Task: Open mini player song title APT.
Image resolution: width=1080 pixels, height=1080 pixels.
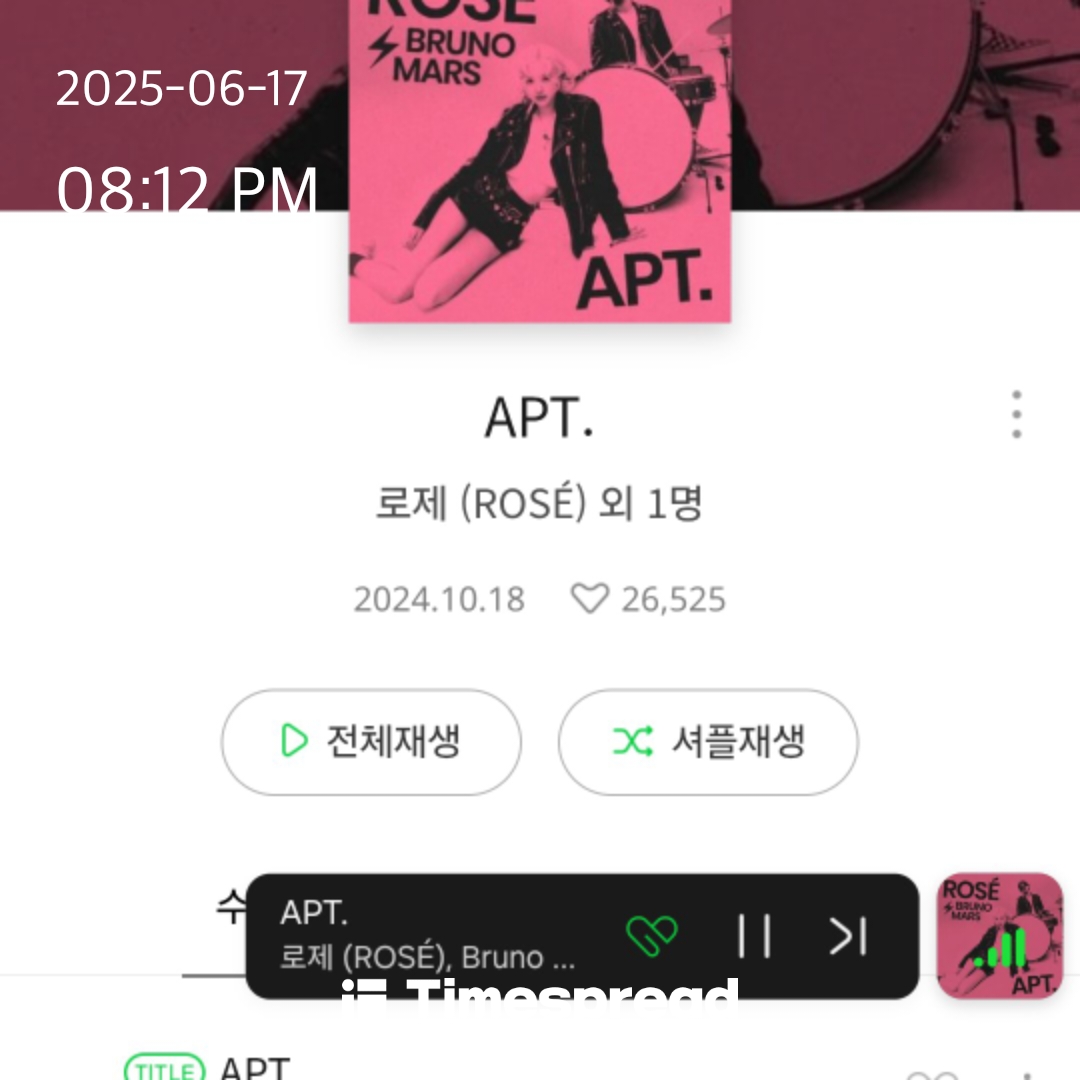Action: click(314, 912)
